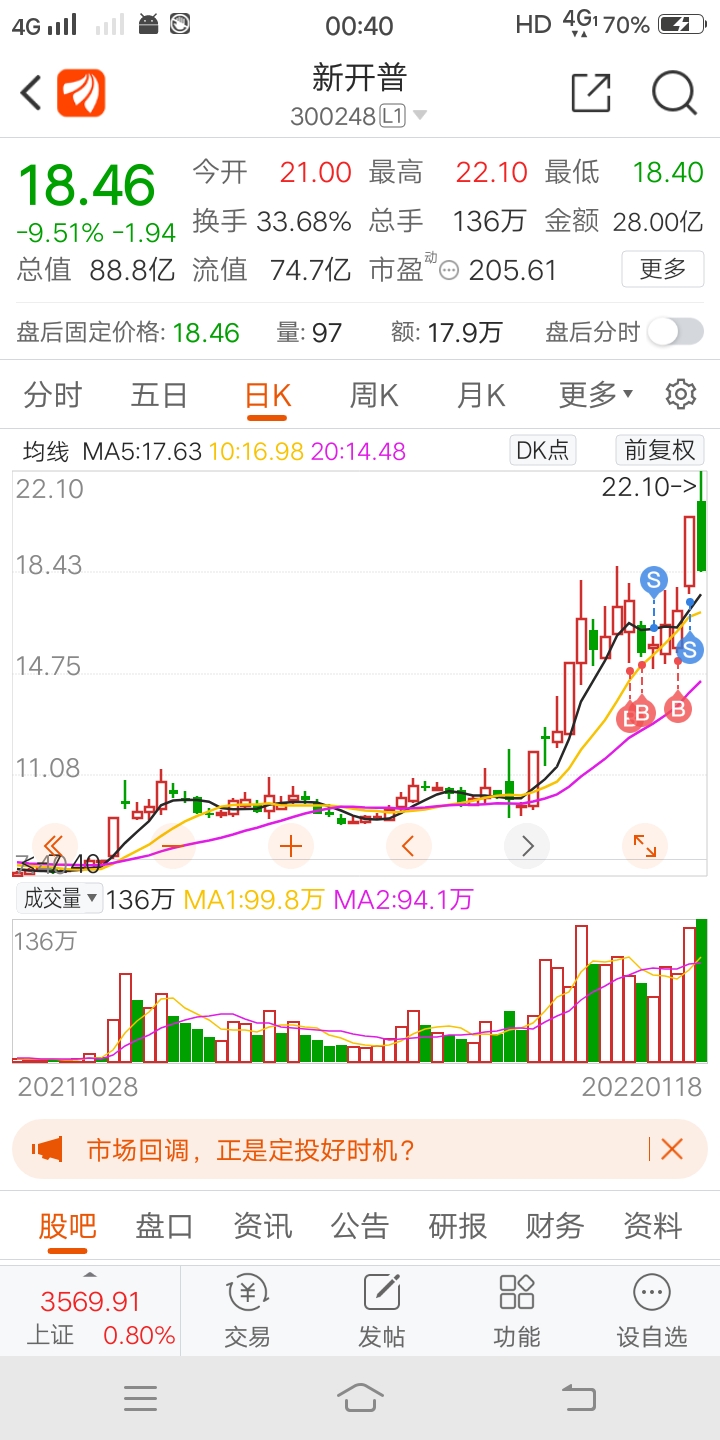
Task: Tap the 更多 button in quote panel
Action: 662,269
